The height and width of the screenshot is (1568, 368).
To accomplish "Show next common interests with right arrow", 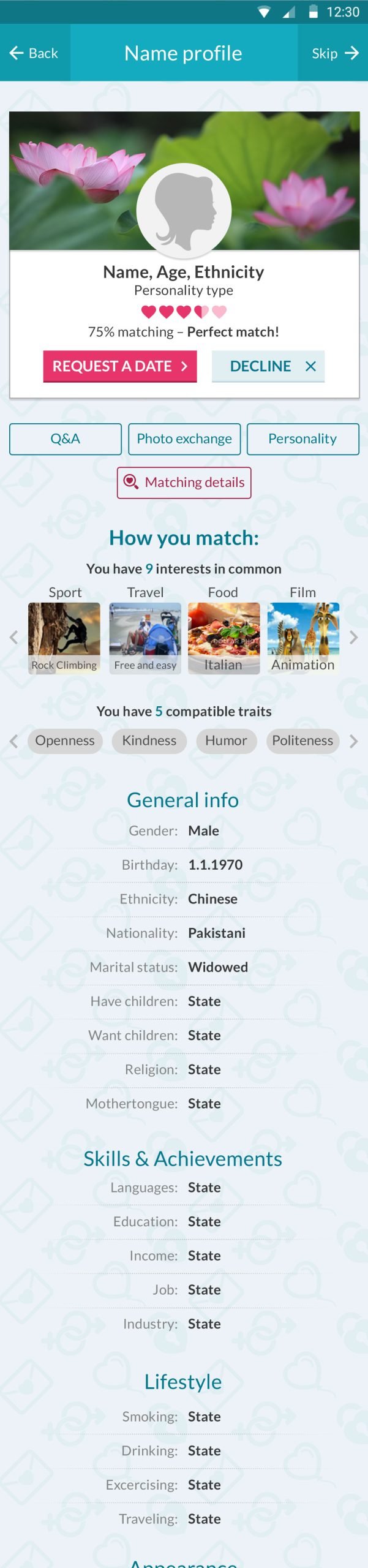I will point(353,638).
